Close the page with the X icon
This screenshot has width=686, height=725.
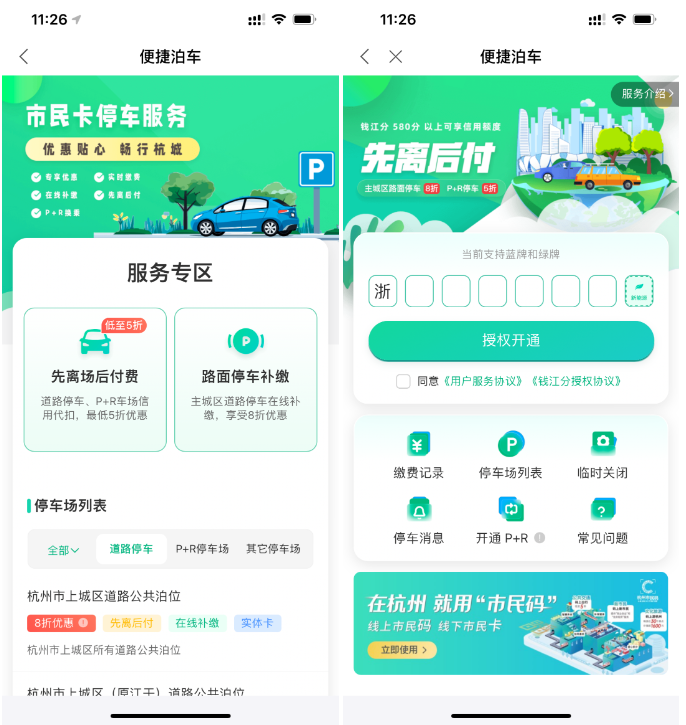[396, 57]
